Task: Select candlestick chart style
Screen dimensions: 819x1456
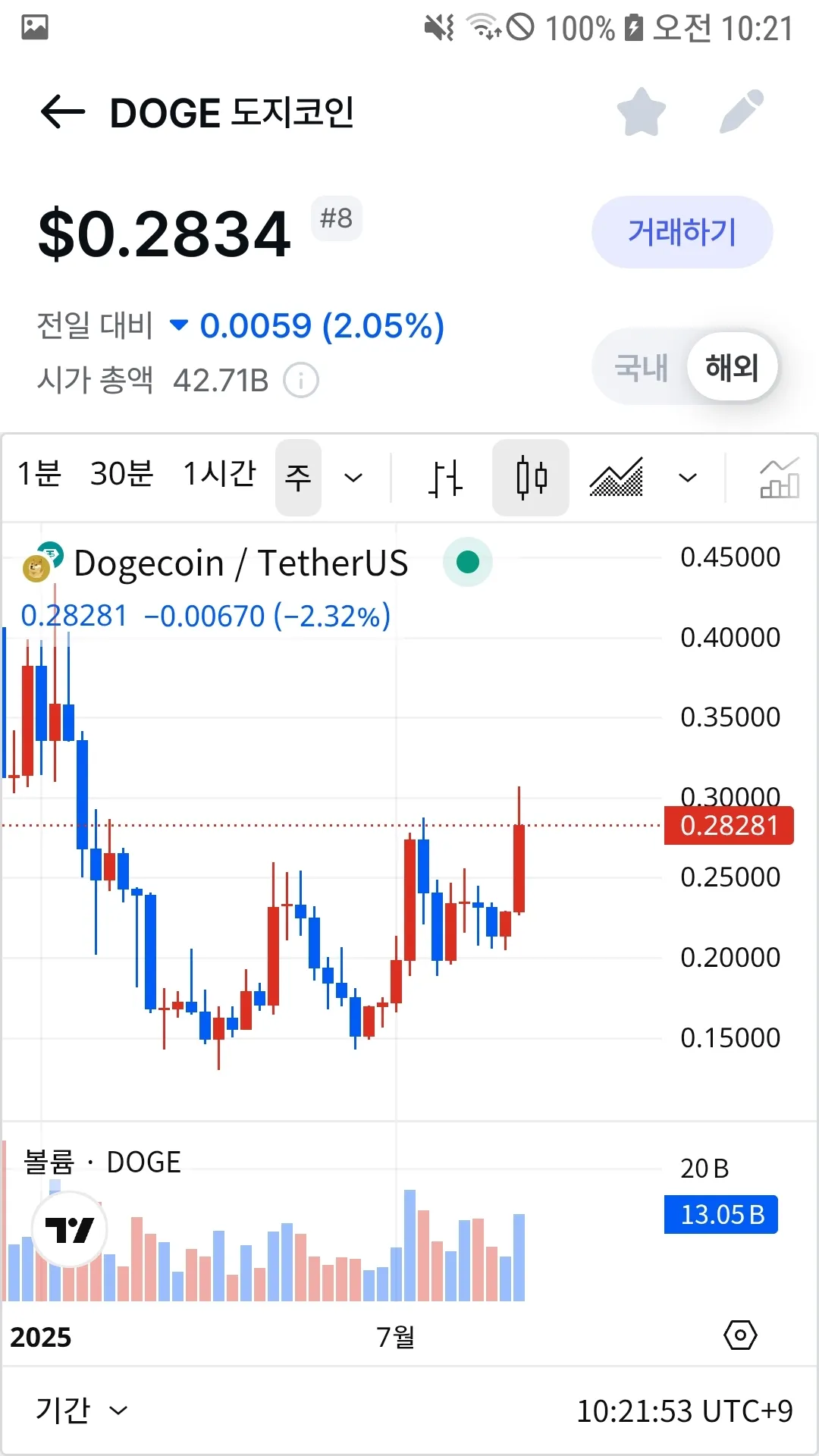Action: click(x=531, y=478)
